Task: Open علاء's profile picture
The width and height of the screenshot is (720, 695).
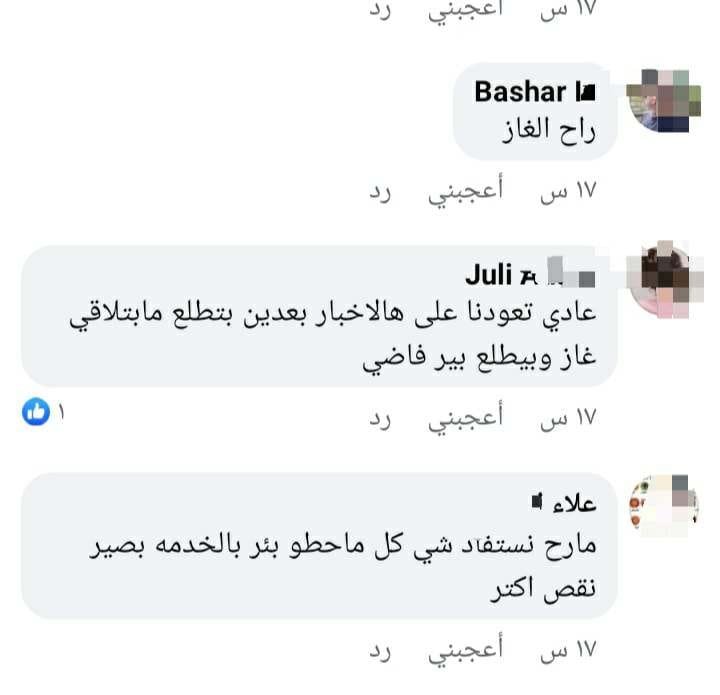Action: click(x=658, y=505)
